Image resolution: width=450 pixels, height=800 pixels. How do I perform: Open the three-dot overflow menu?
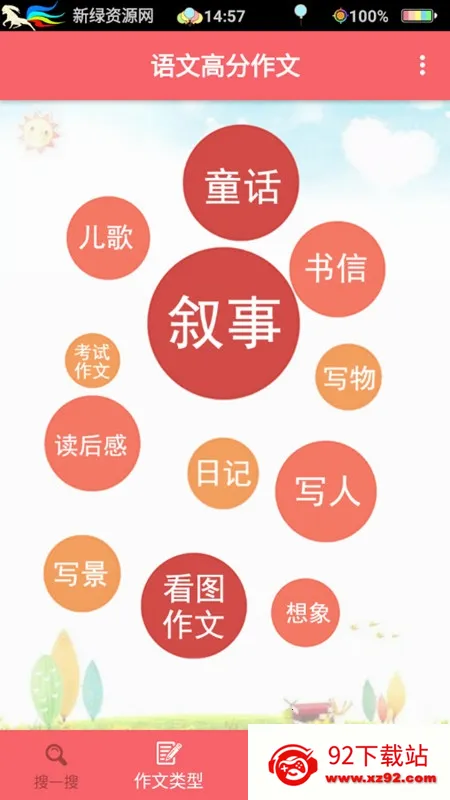click(x=422, y=66)
